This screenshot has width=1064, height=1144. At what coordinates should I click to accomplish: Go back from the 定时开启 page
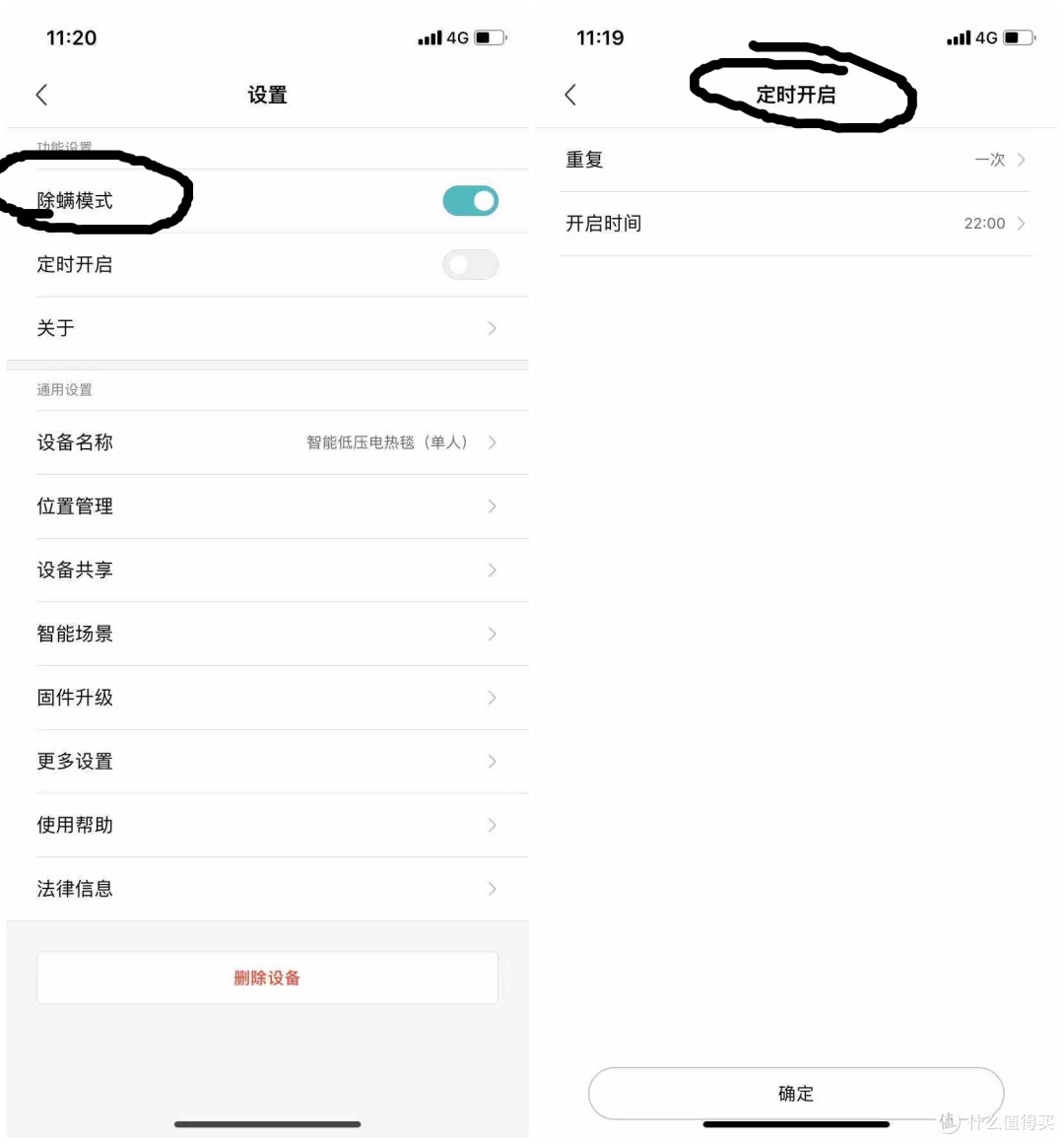tap(570, 95)
